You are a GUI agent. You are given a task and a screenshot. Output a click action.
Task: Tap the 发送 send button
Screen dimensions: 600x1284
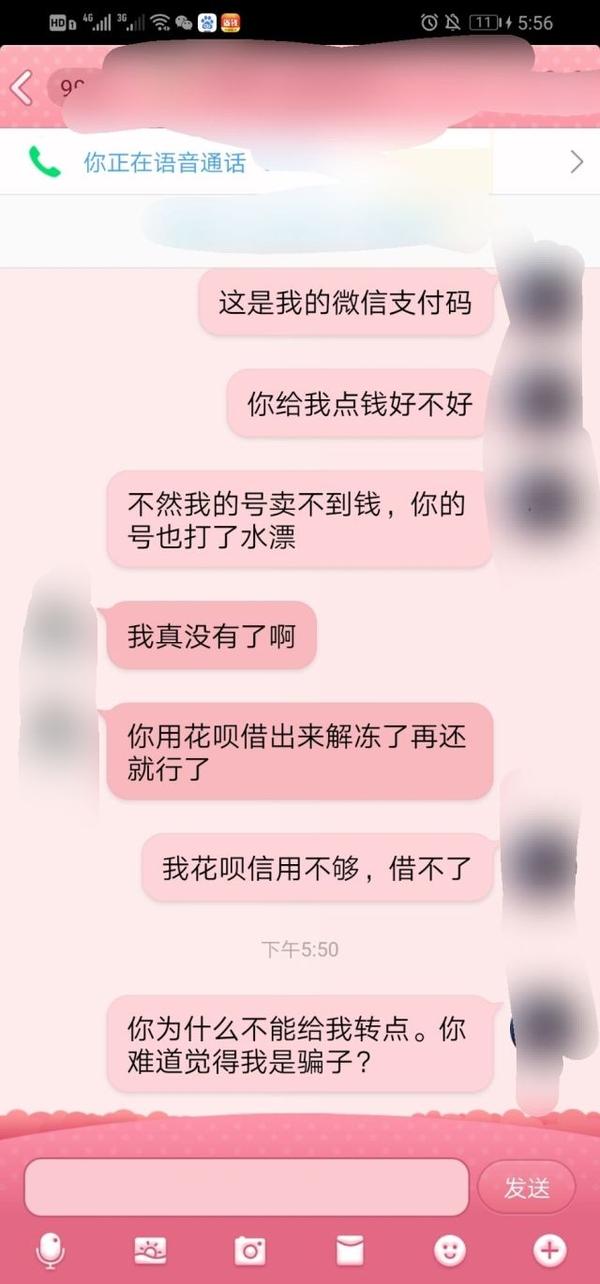tap(527, 1187)
